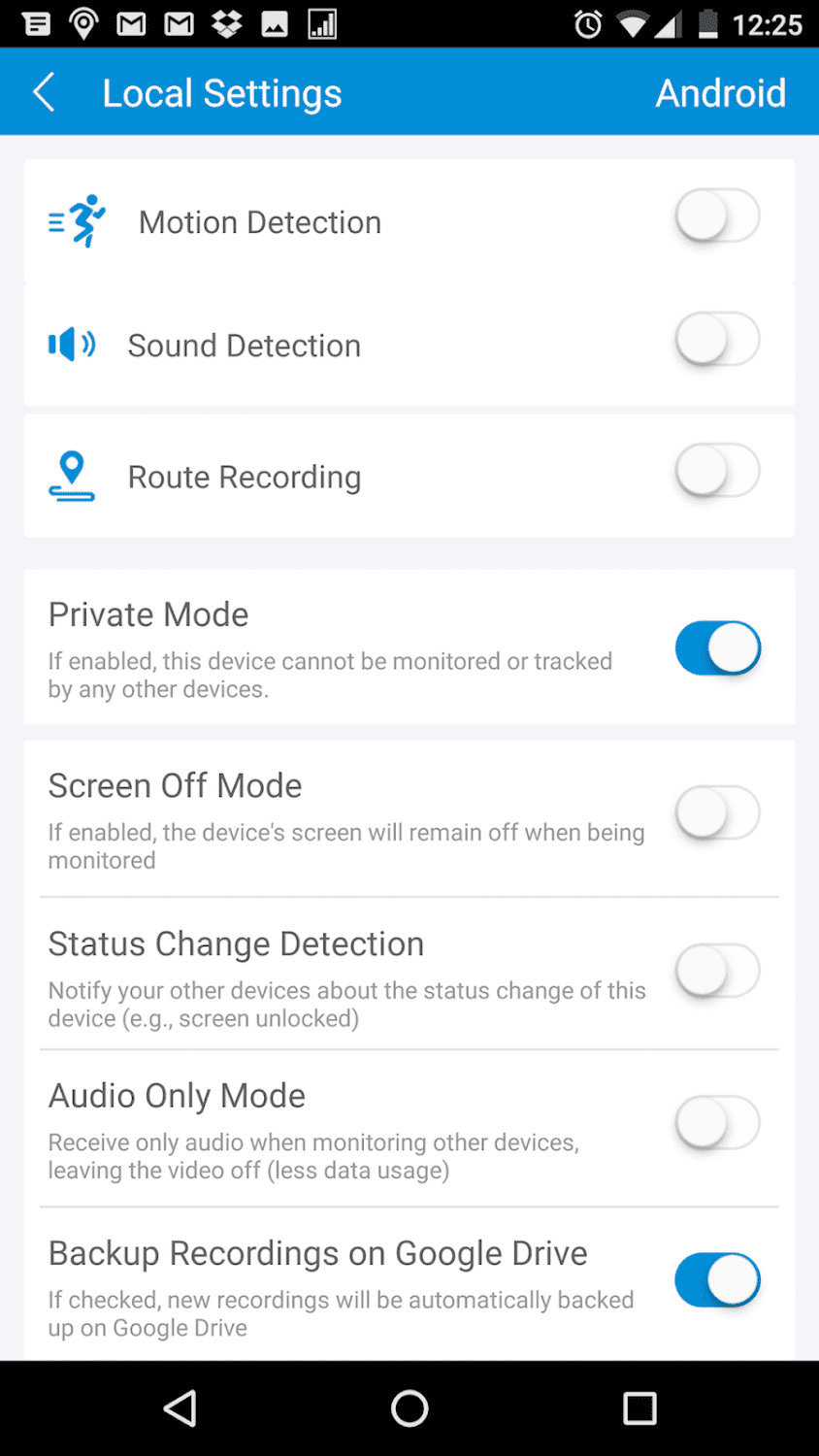Enable Route Recording

point(717,471)
